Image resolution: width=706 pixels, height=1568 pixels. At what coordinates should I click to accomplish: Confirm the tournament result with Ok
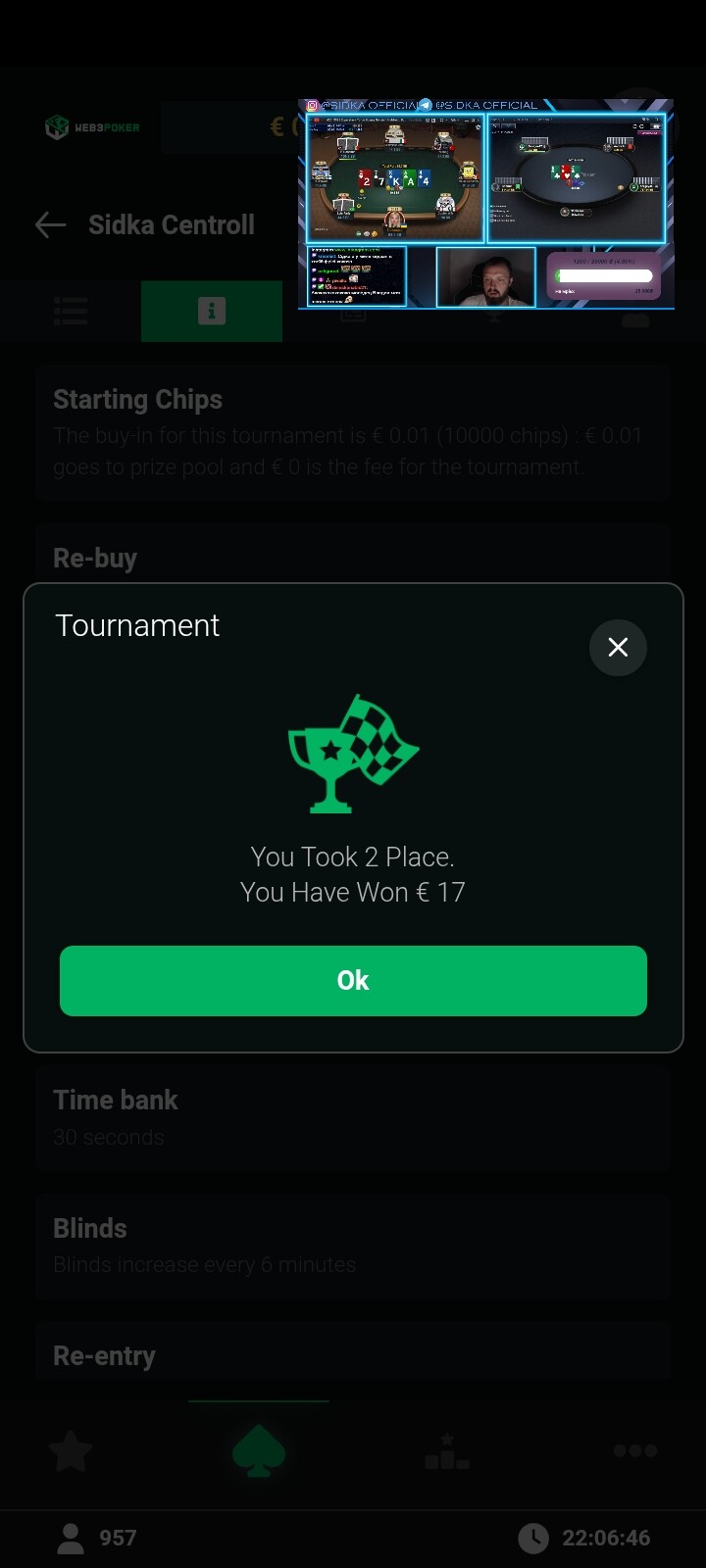tap(353, 980)
